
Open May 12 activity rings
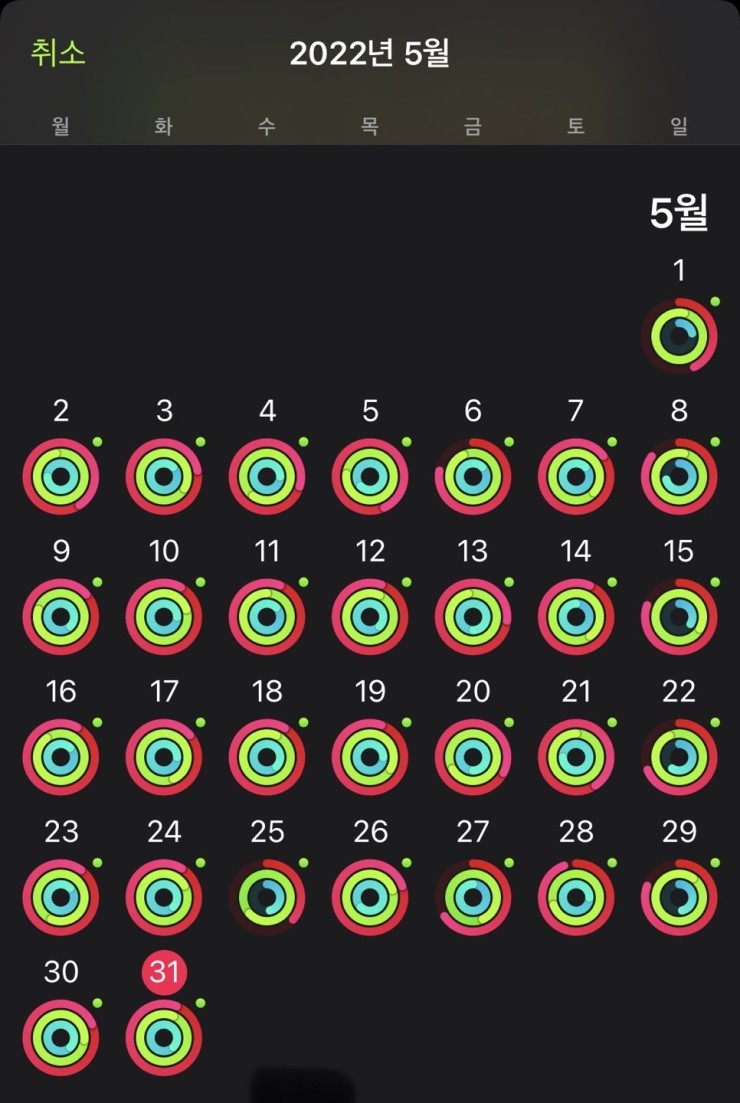click(370, 617)
